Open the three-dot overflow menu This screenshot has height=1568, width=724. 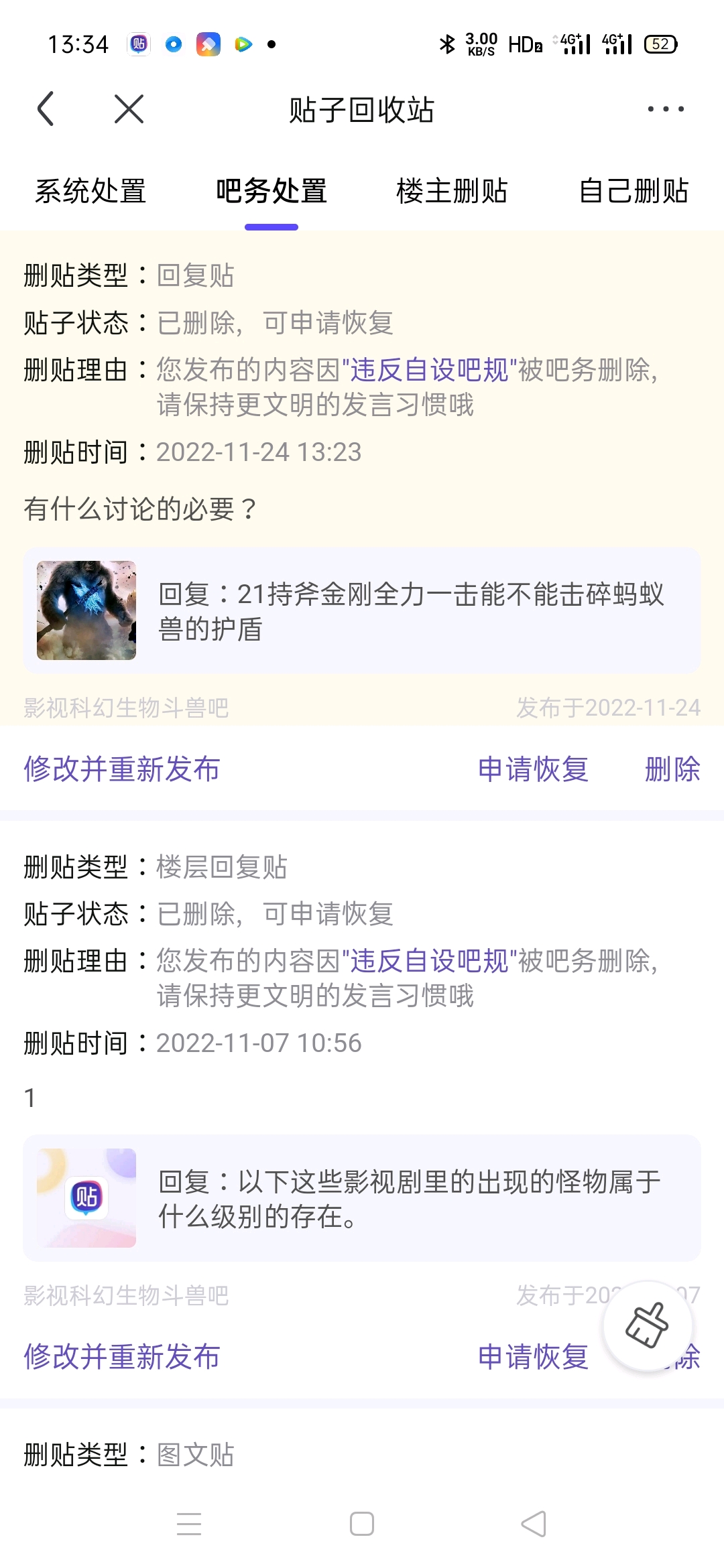click(x=665, y=109)
